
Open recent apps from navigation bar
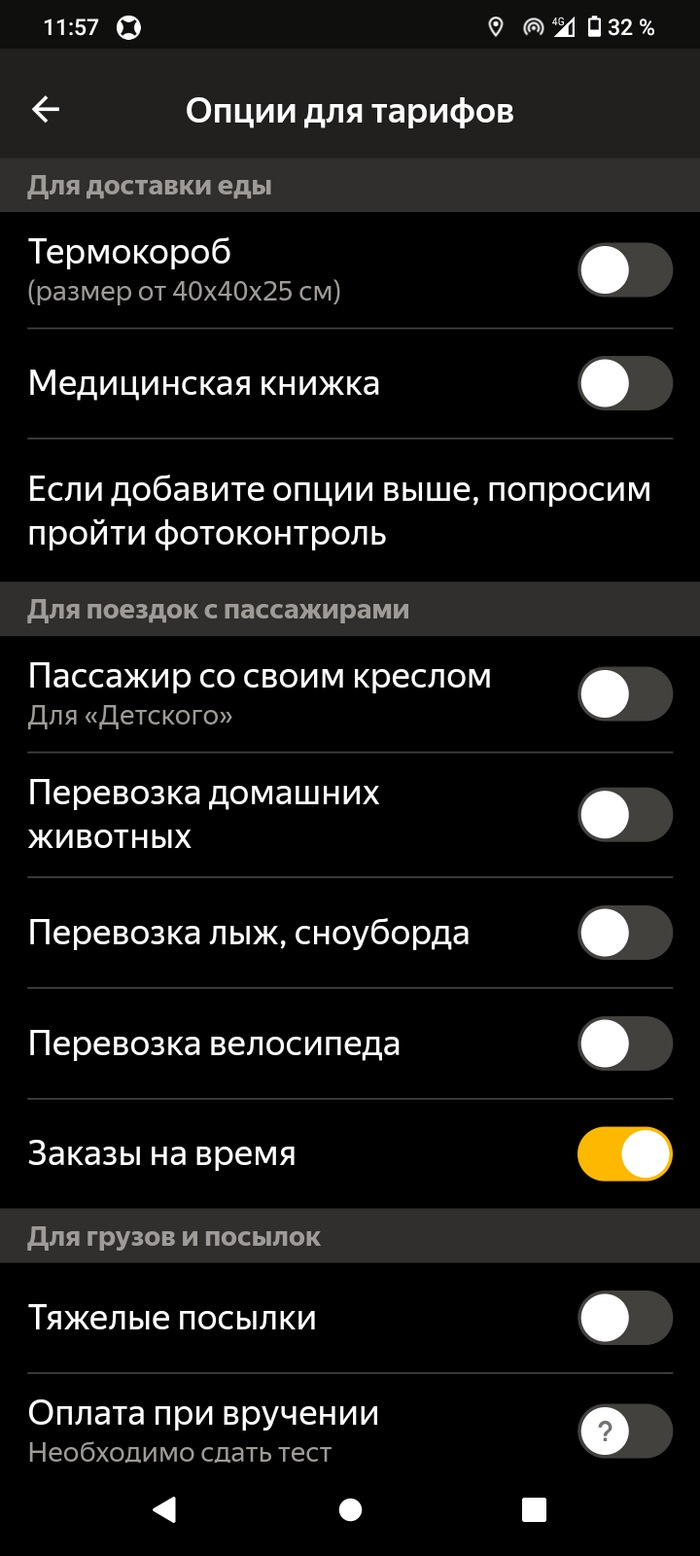534,1509
